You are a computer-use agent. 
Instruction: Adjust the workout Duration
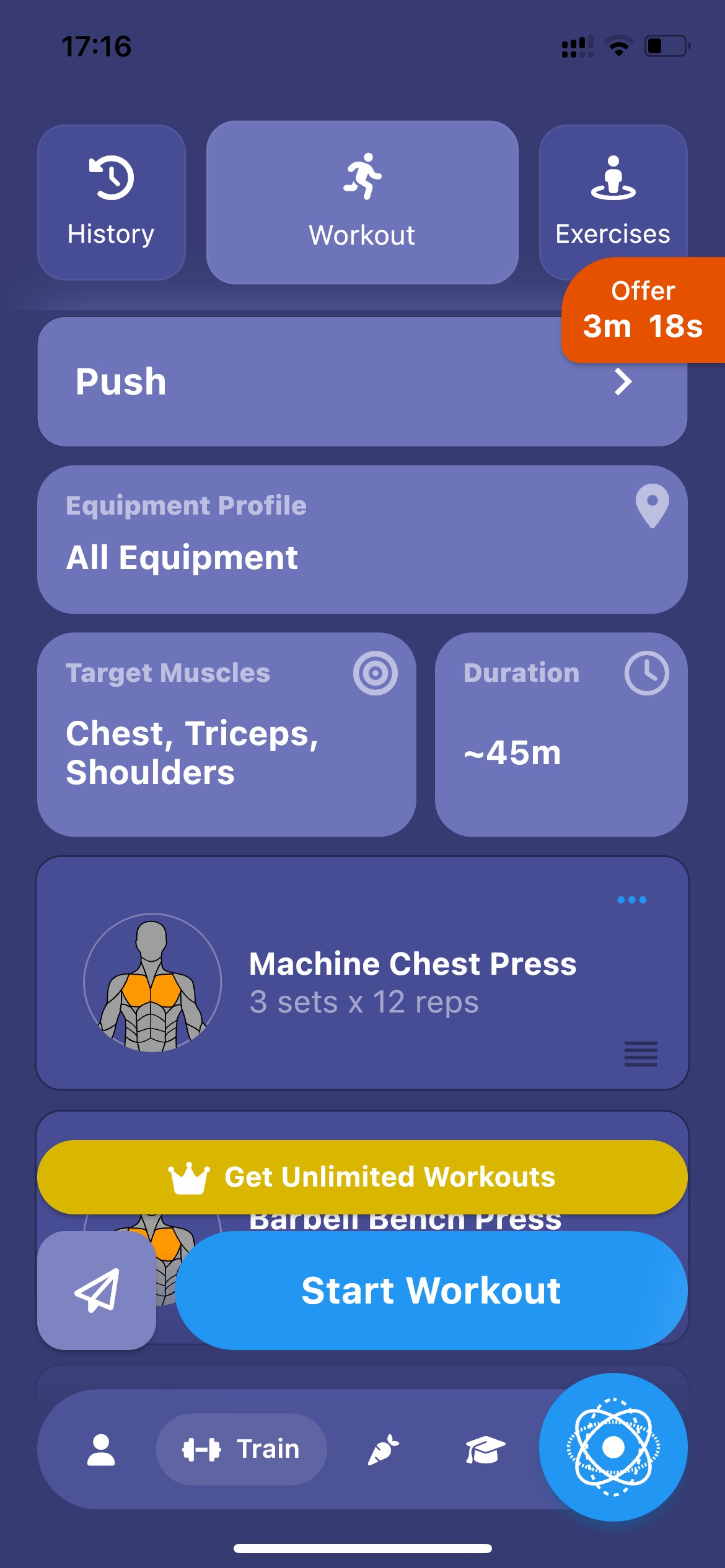tap(561, 734)
